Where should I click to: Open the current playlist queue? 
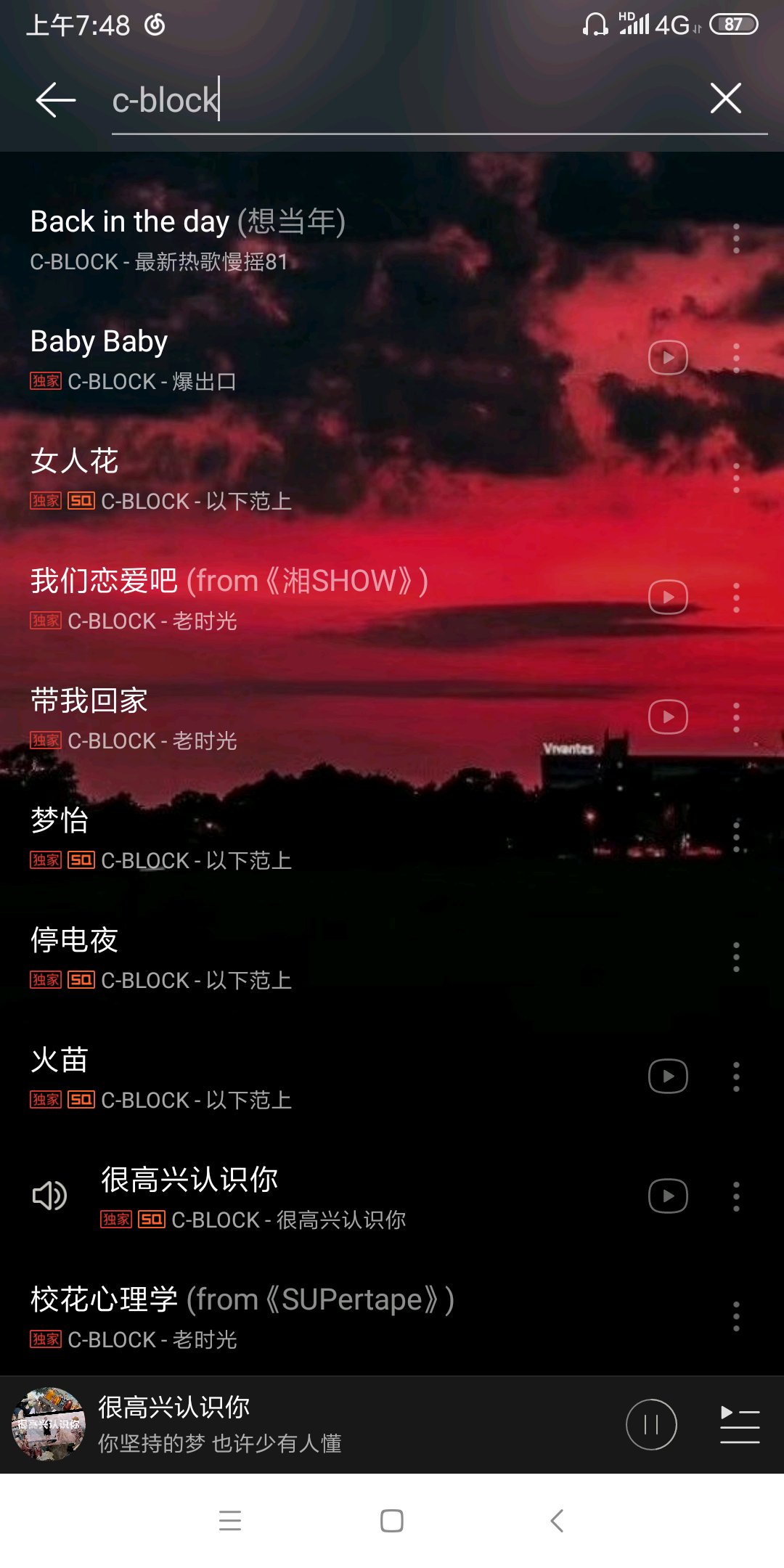740,1424
